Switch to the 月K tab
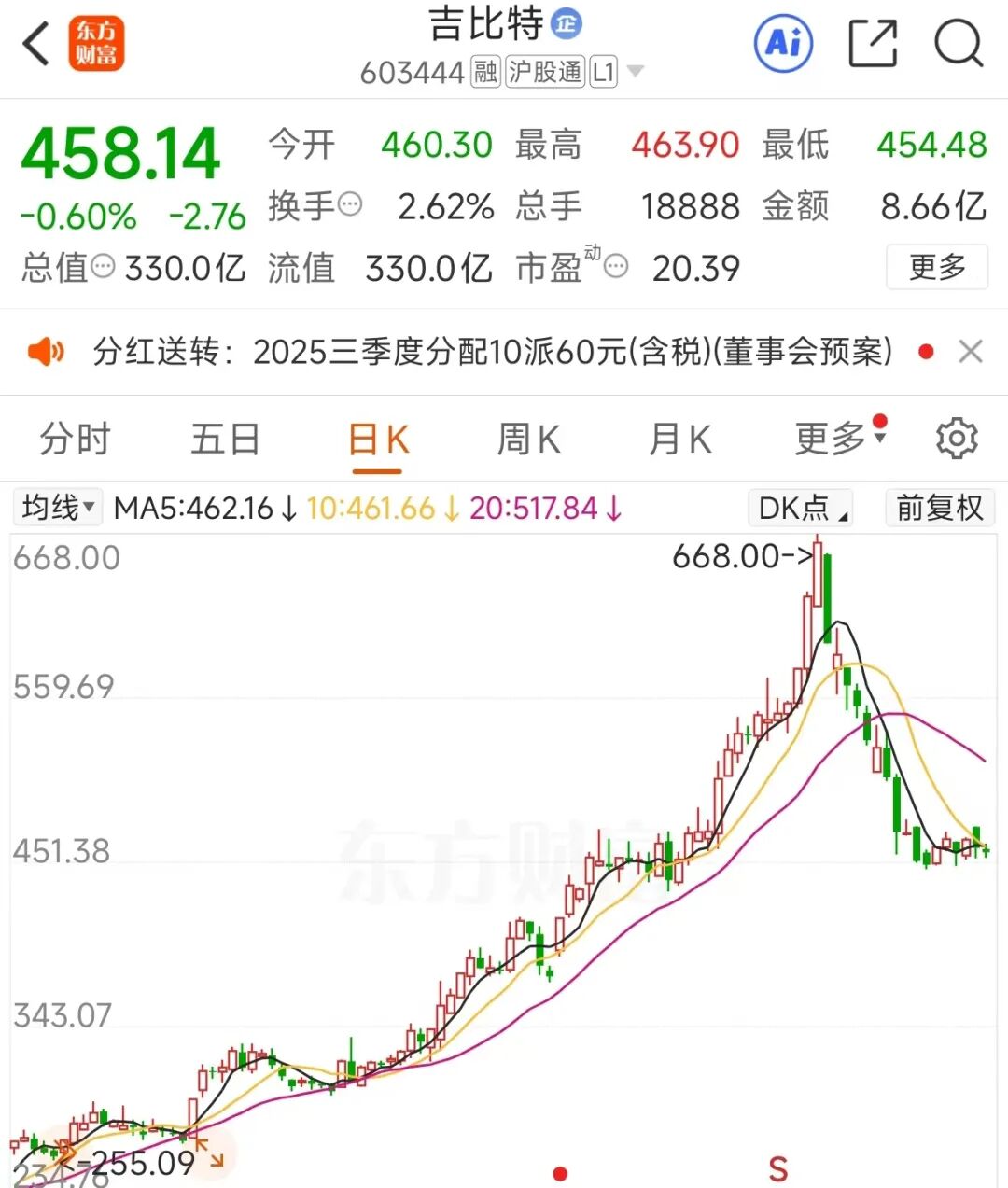This screenshot has height=1188, width=1008. 679,439
